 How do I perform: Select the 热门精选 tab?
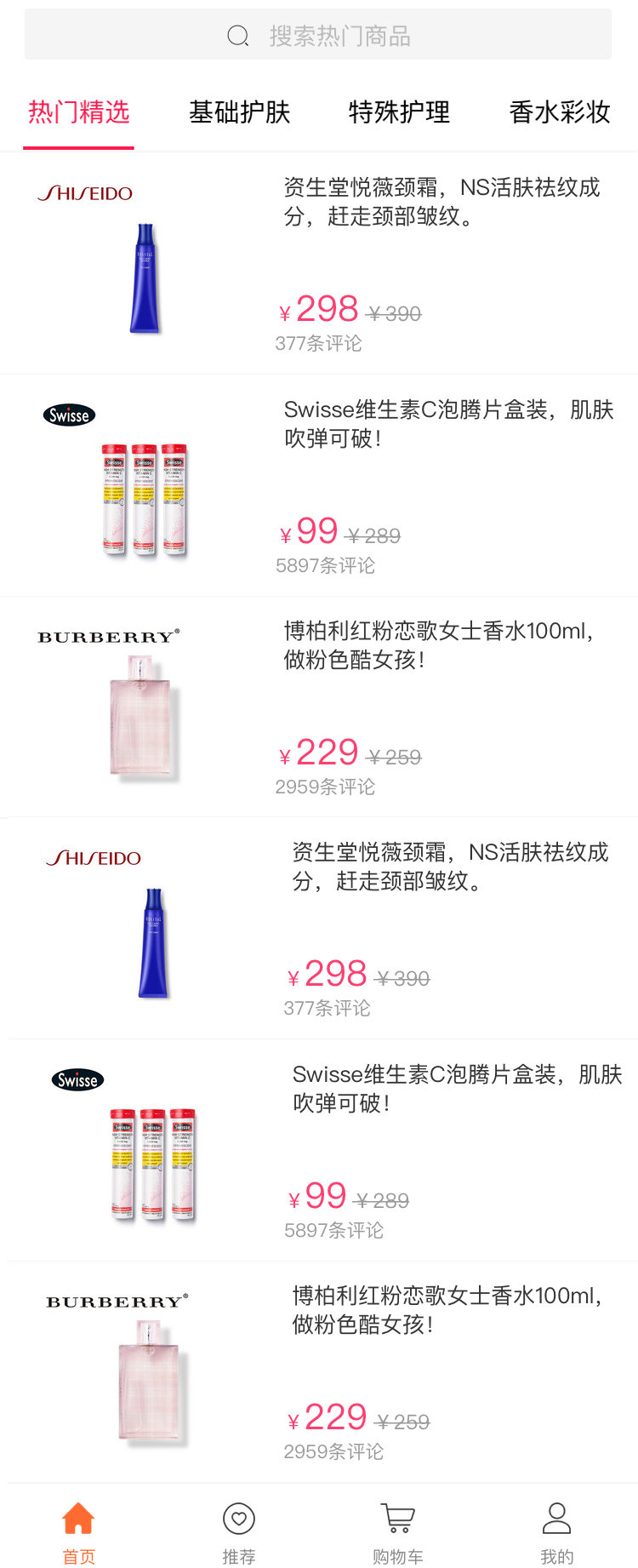(x=78, y=112)
